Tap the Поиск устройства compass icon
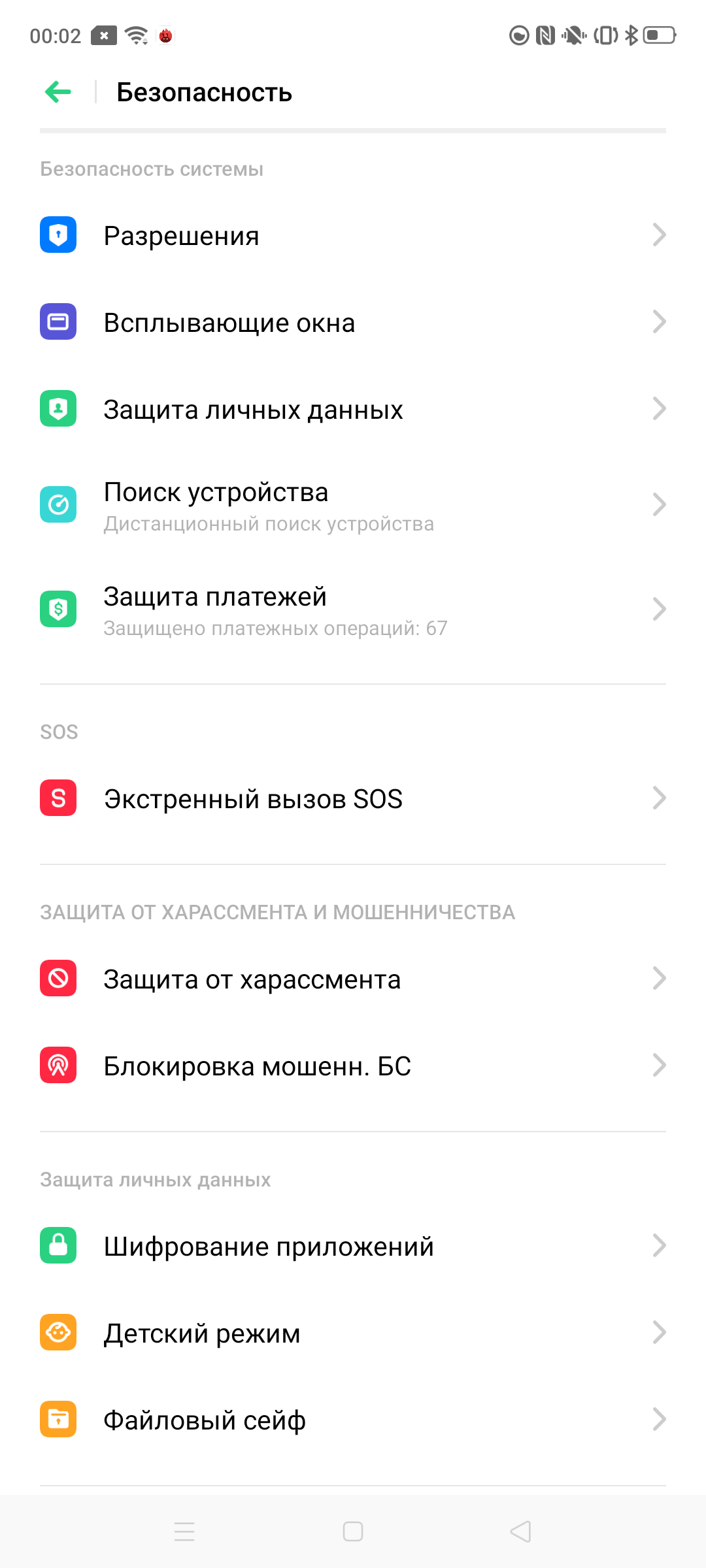The image size is (706, 1568). 58,504
